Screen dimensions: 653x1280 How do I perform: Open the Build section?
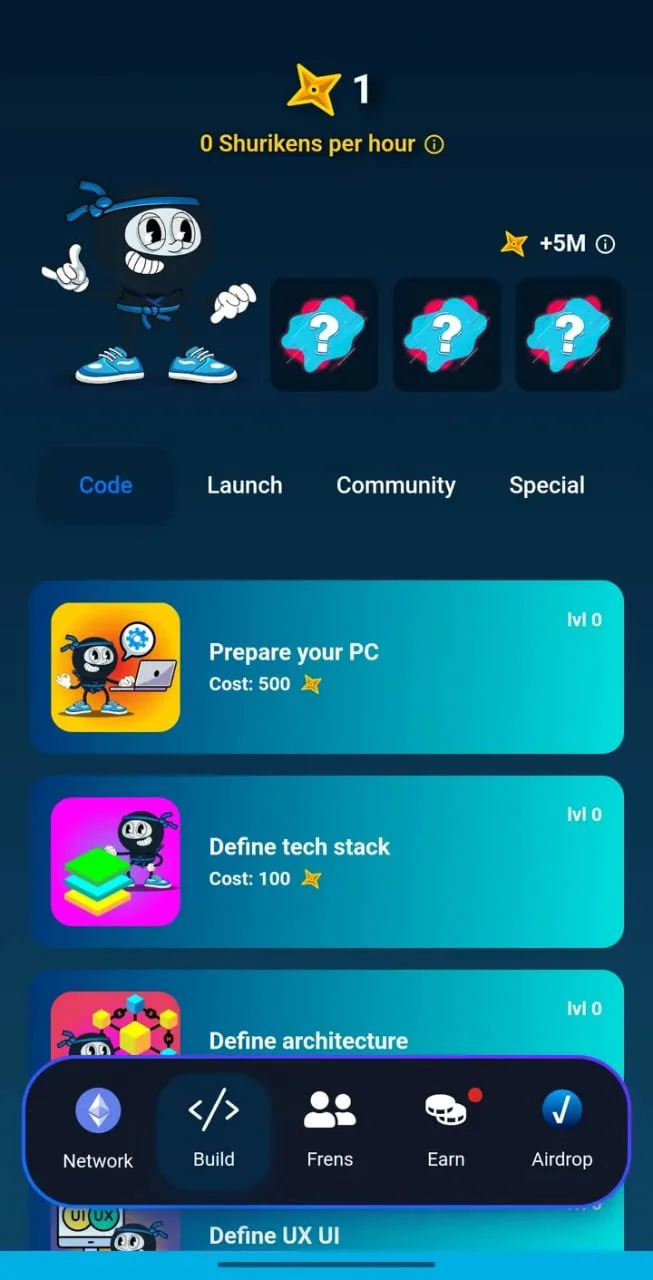[214, 1132]
